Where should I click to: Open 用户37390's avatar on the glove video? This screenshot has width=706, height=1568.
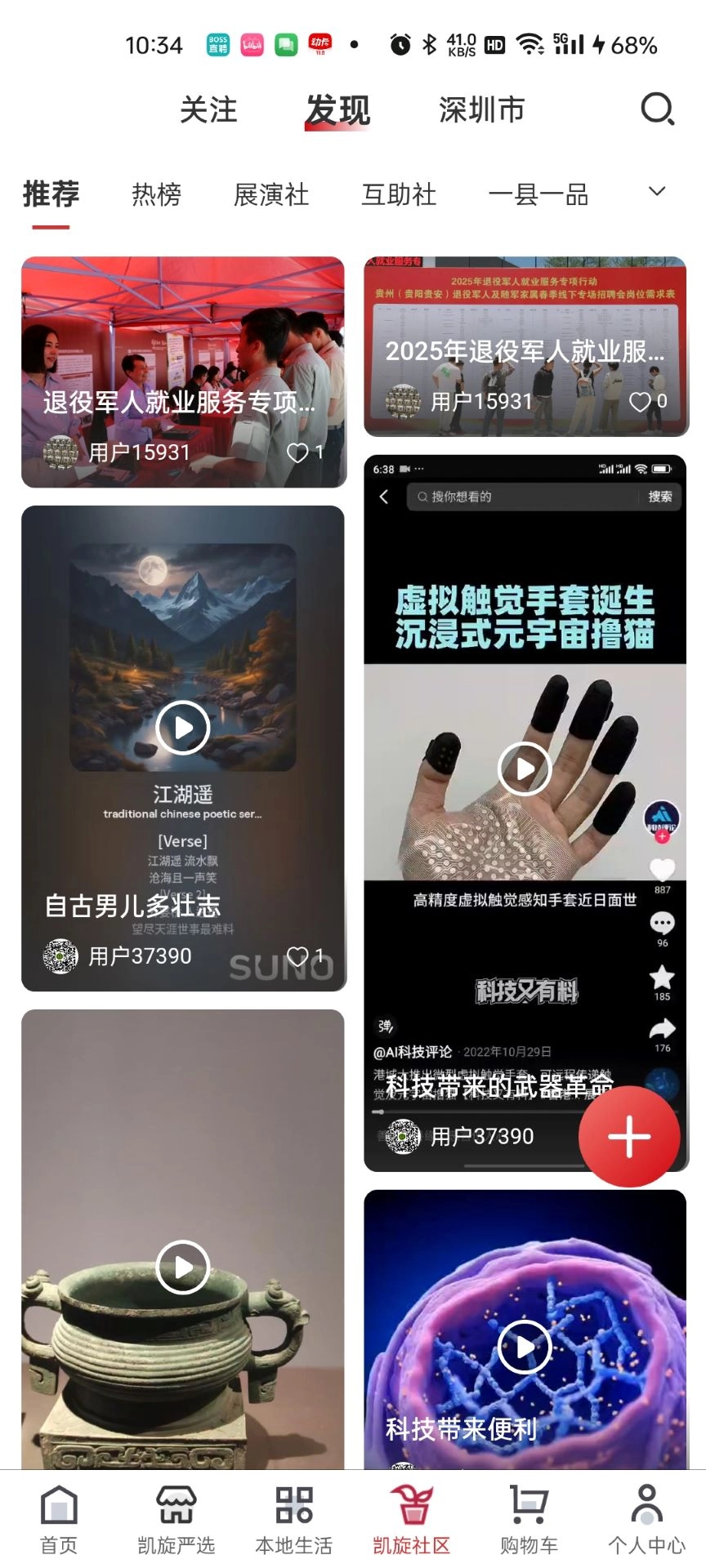[400, 1135]
